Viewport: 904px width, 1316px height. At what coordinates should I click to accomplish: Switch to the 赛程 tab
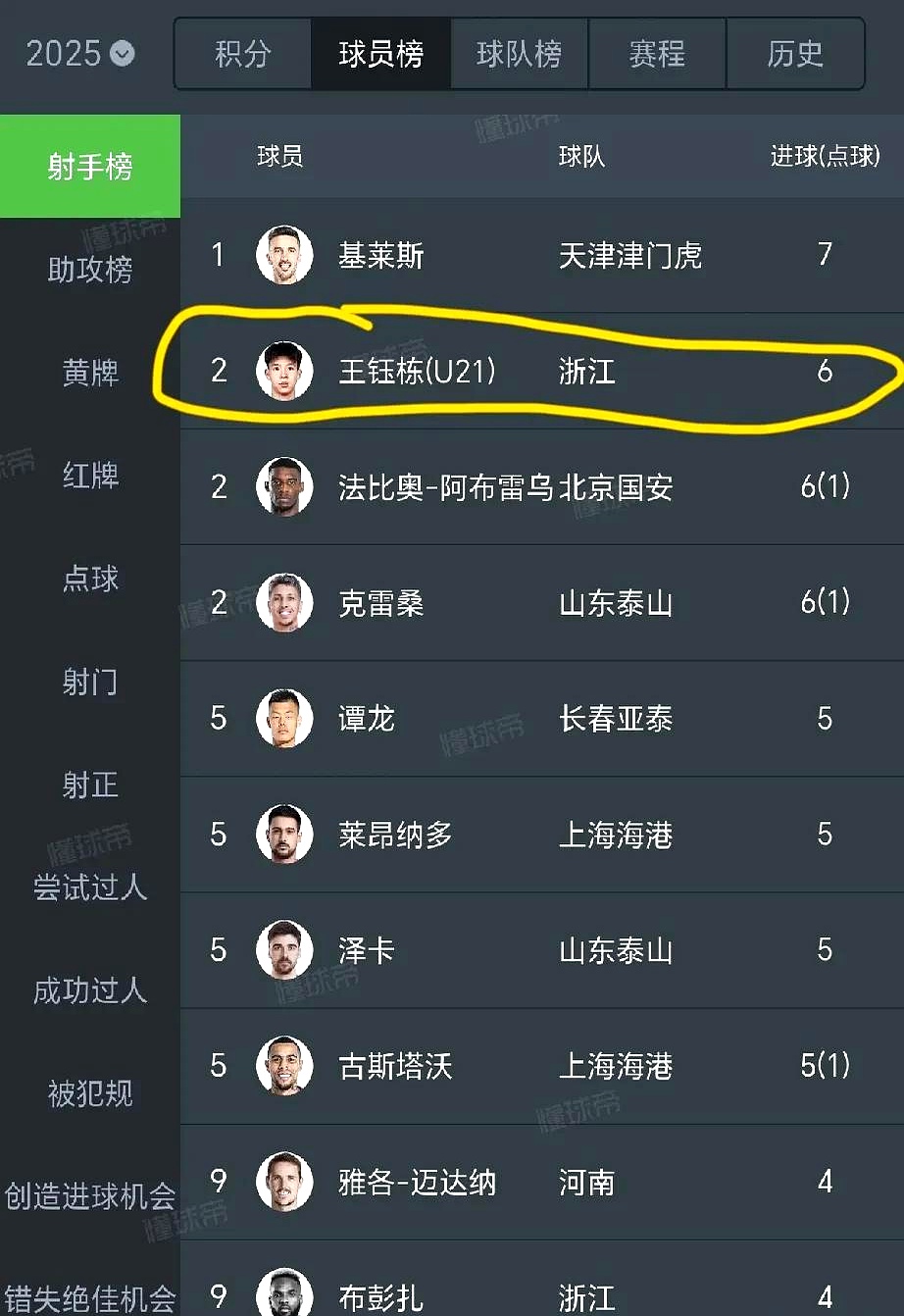point(657,54)
